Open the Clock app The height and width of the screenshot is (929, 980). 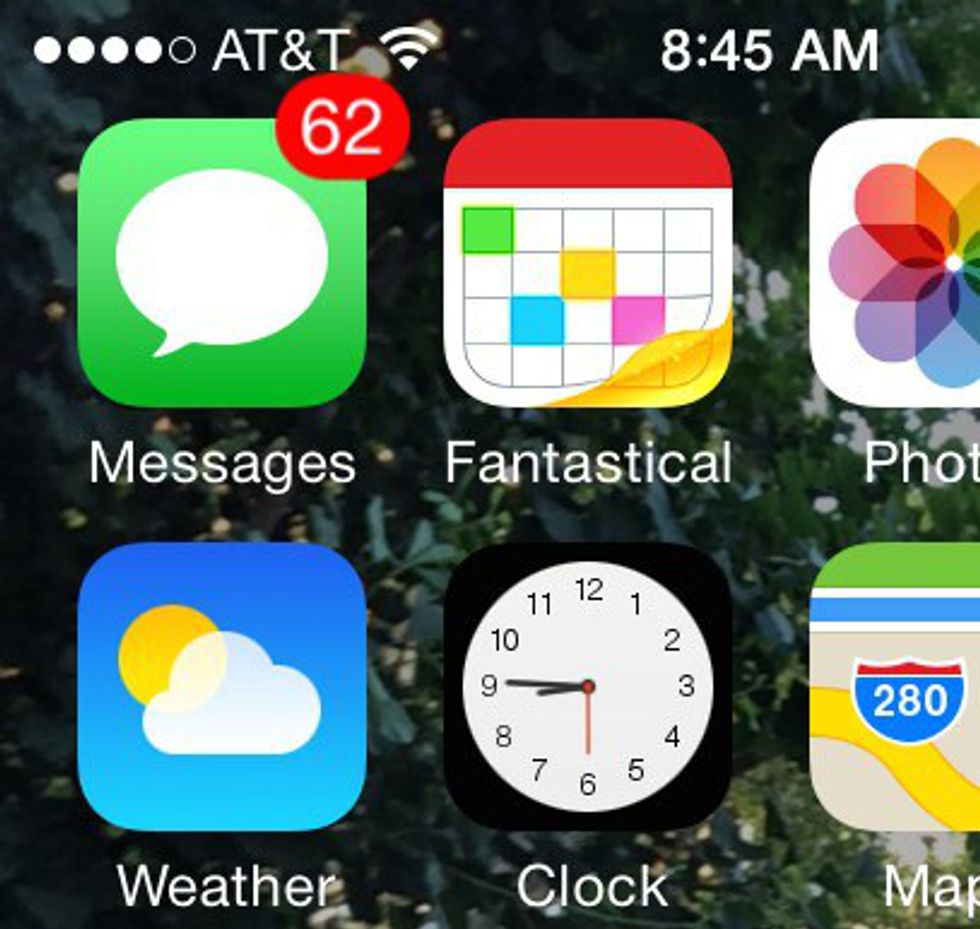point(588,686)
